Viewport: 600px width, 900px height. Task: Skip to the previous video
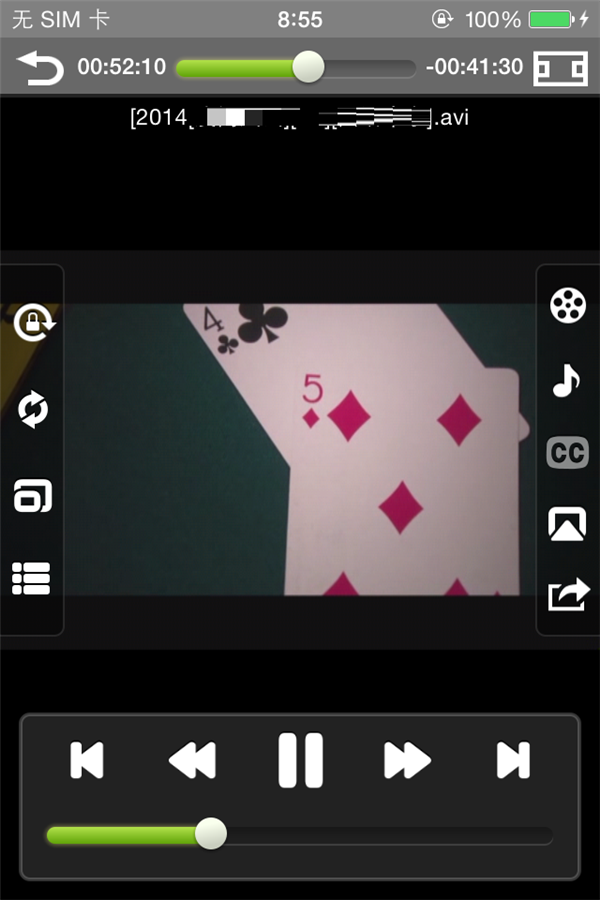tap(87, 761)
